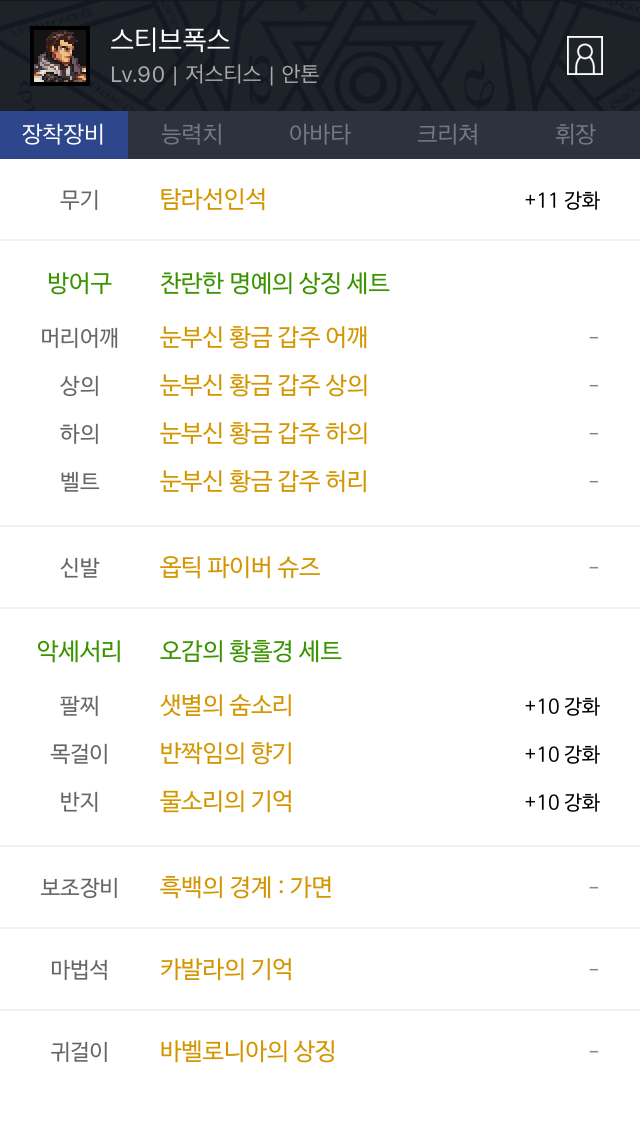Open 눈부신 황금 갑주 허리 belt item
Image resolution: width=640 pixels, height=1136 pixels.
(264, 481)
